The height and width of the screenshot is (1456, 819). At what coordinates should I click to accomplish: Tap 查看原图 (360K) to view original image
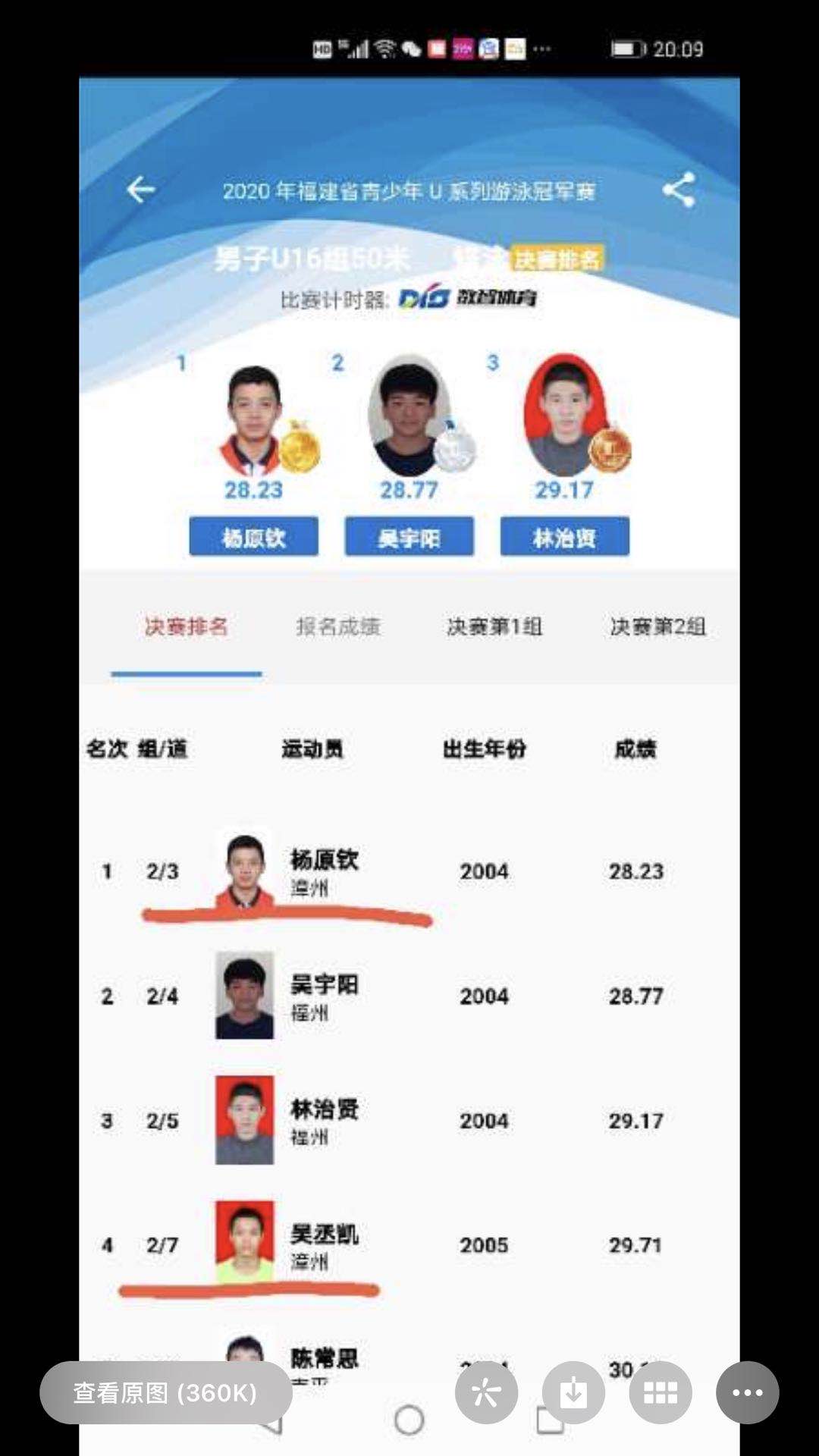pyautogui.click(x=165, y=1392)
